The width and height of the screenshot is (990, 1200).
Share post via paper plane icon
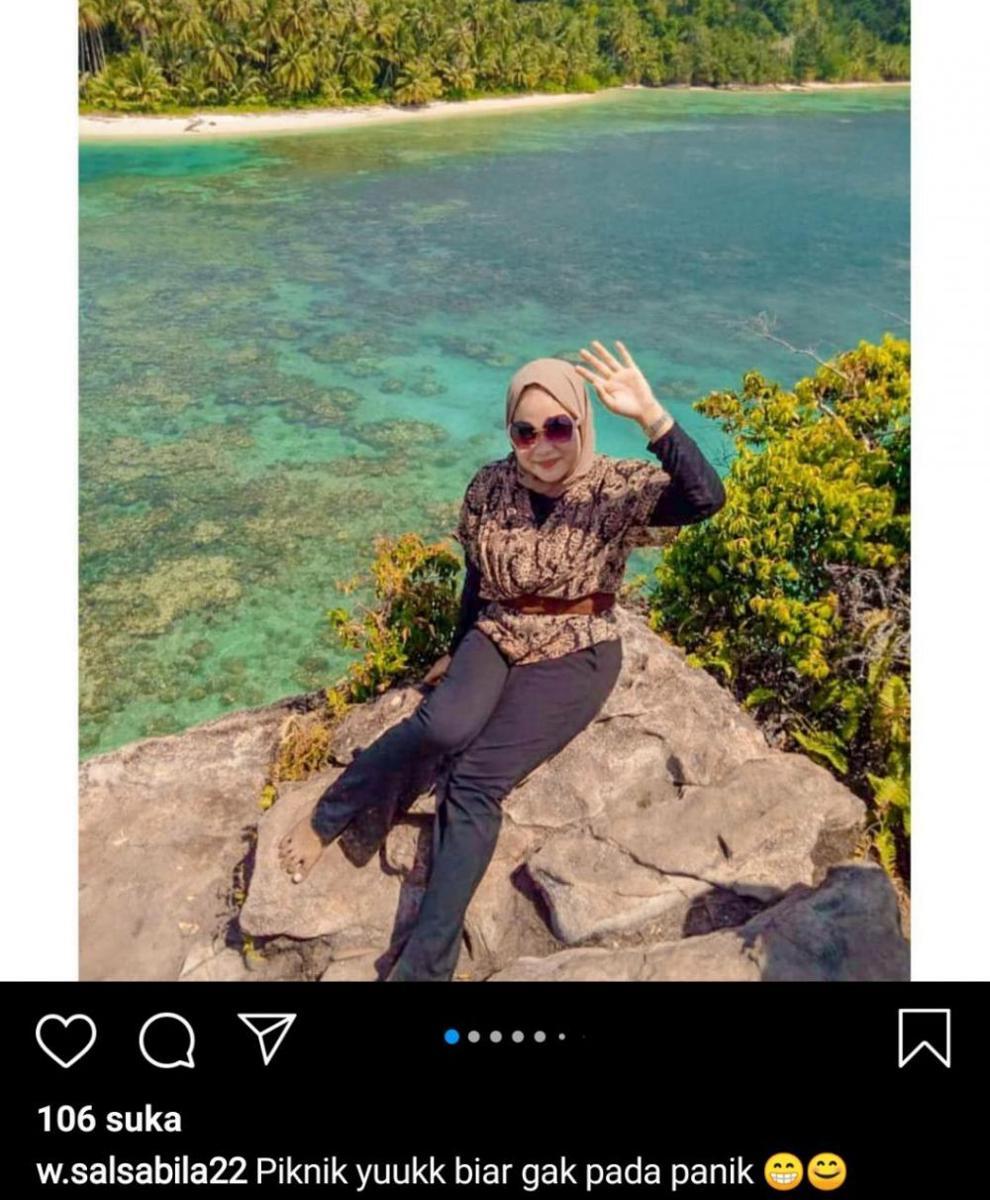click(266, 1038)
